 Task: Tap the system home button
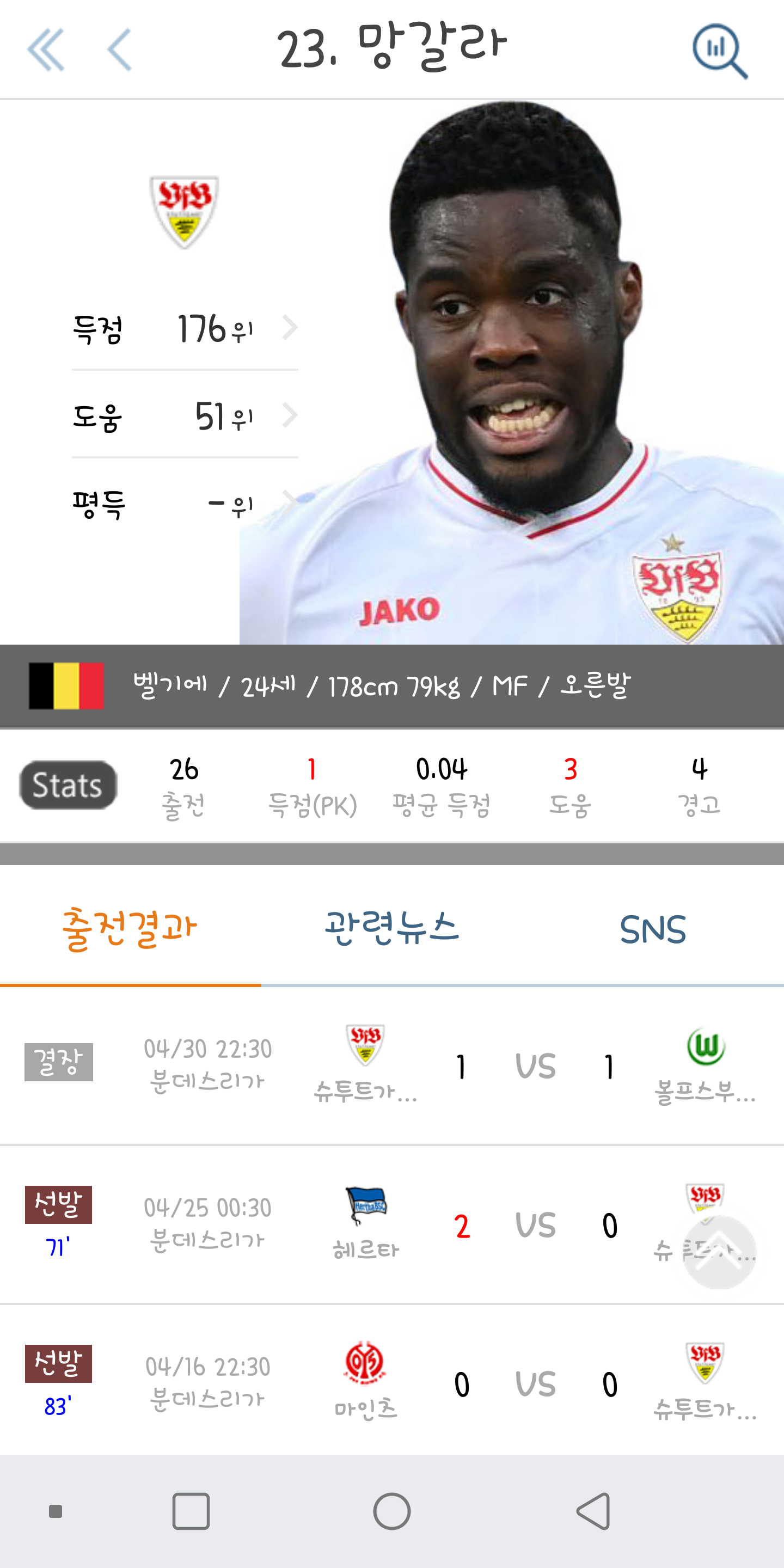point(392,1511)
